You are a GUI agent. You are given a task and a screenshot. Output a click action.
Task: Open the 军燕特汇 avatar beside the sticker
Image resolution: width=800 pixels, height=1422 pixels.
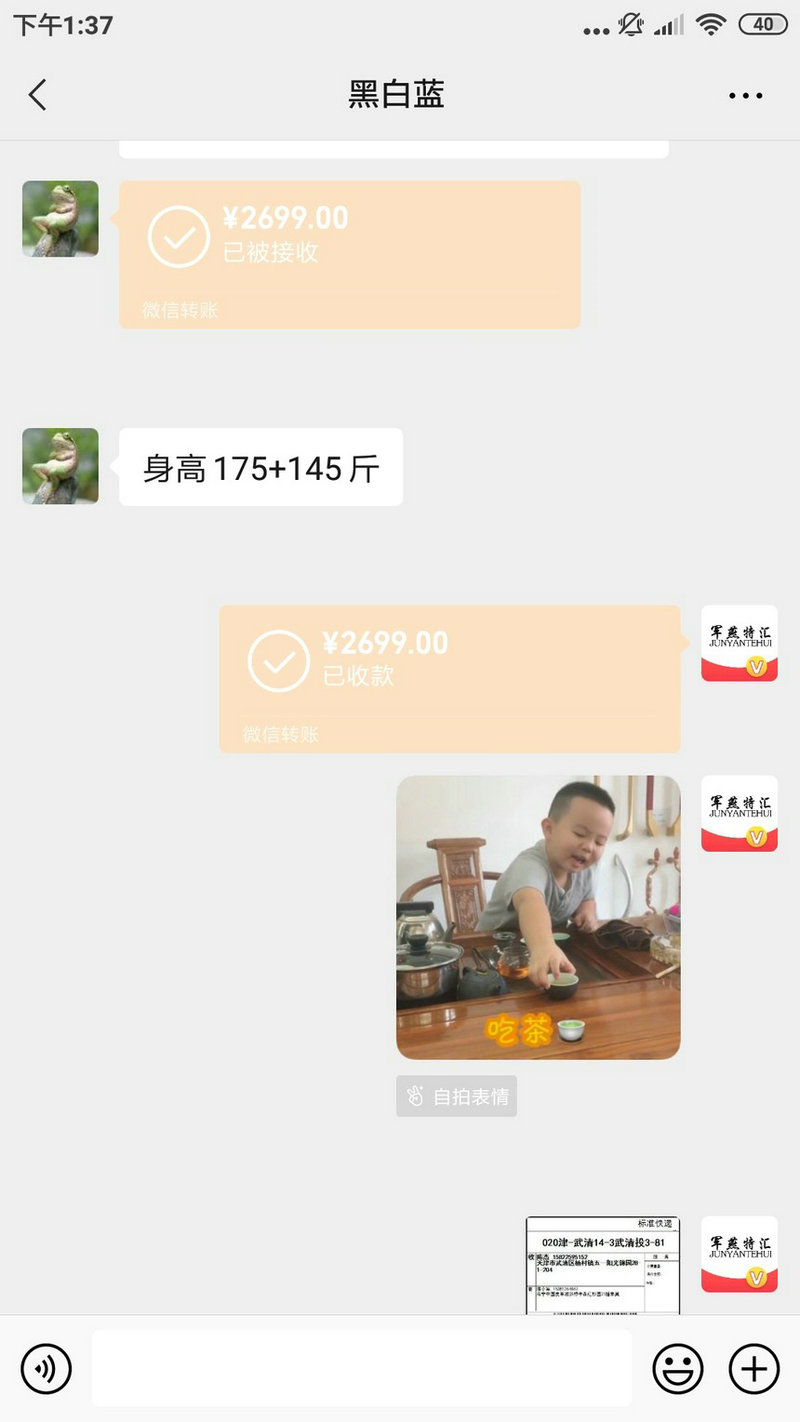pos(739,813)
